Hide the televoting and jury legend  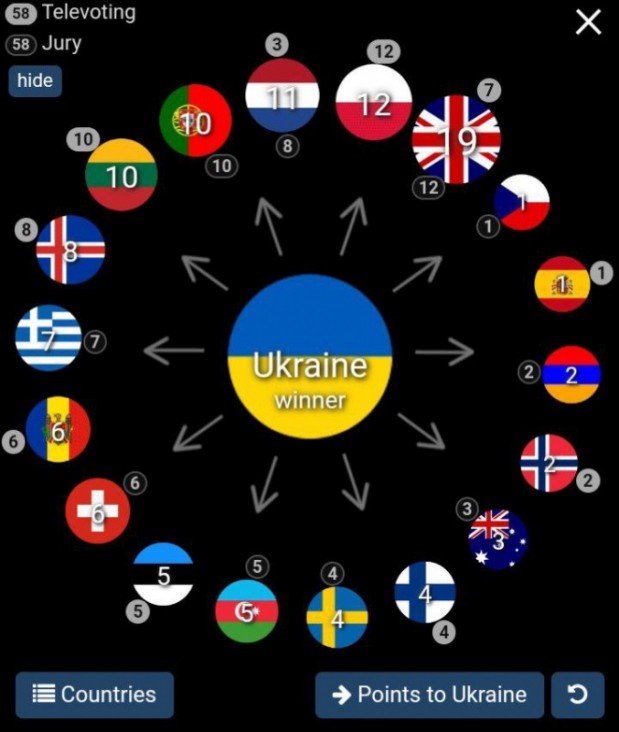[35, 81]
